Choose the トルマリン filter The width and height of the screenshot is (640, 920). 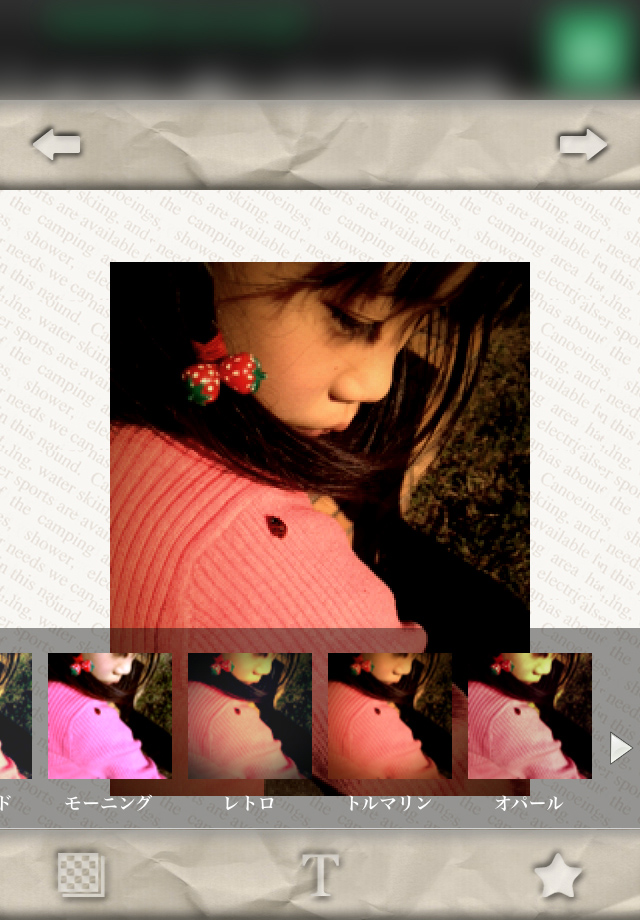(x=389, y=716)
